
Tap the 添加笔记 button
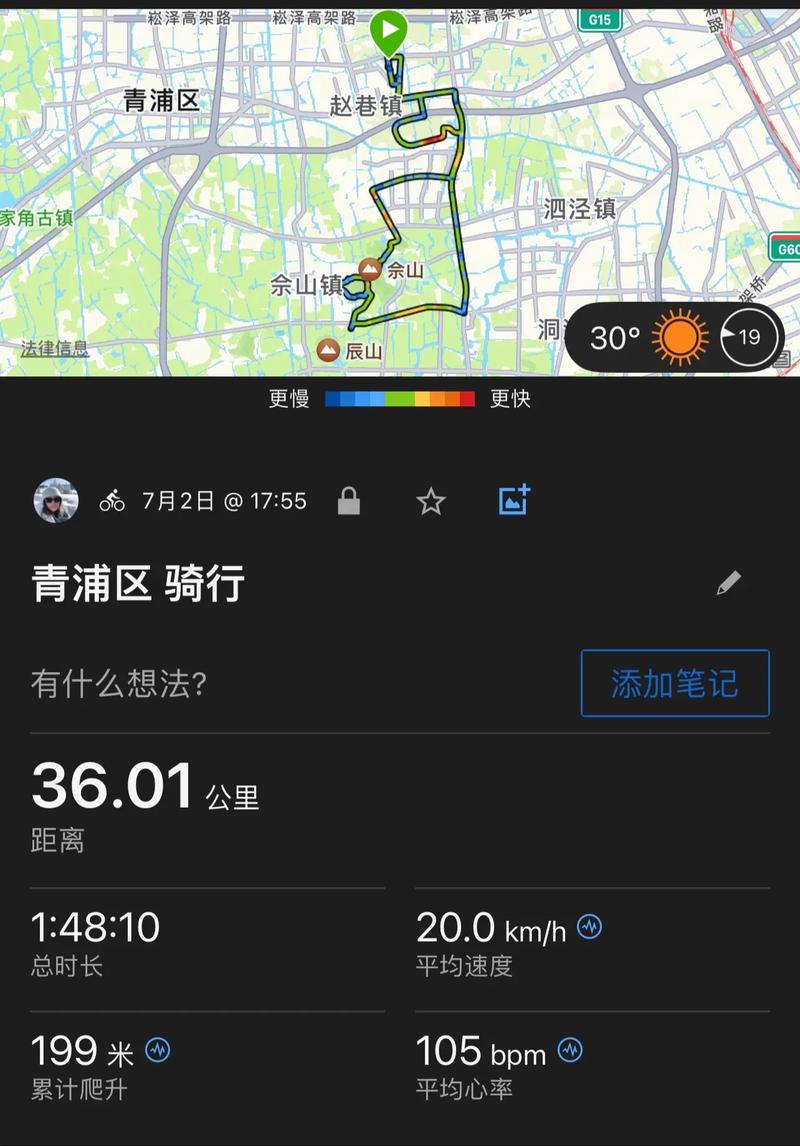[675, 683]
